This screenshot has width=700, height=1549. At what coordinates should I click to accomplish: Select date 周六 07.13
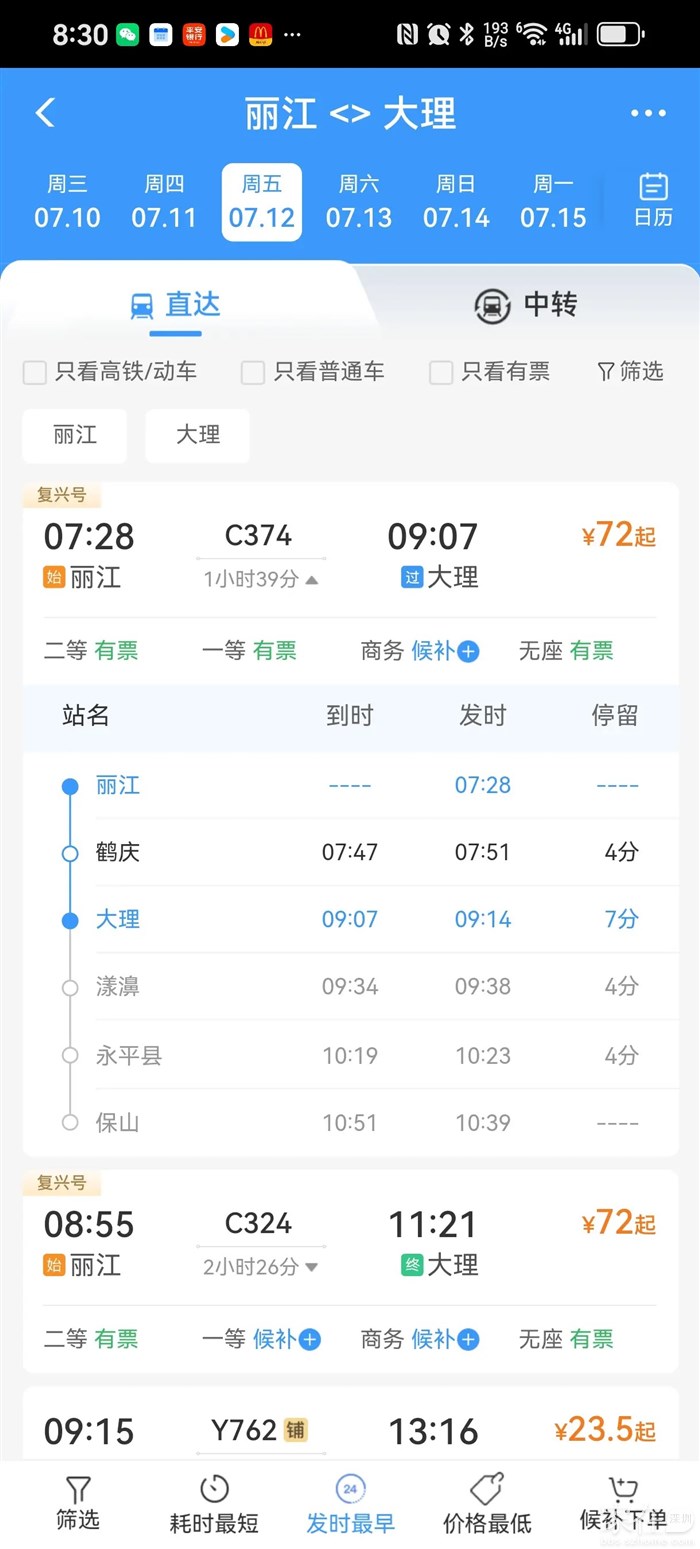pos(358,201)
